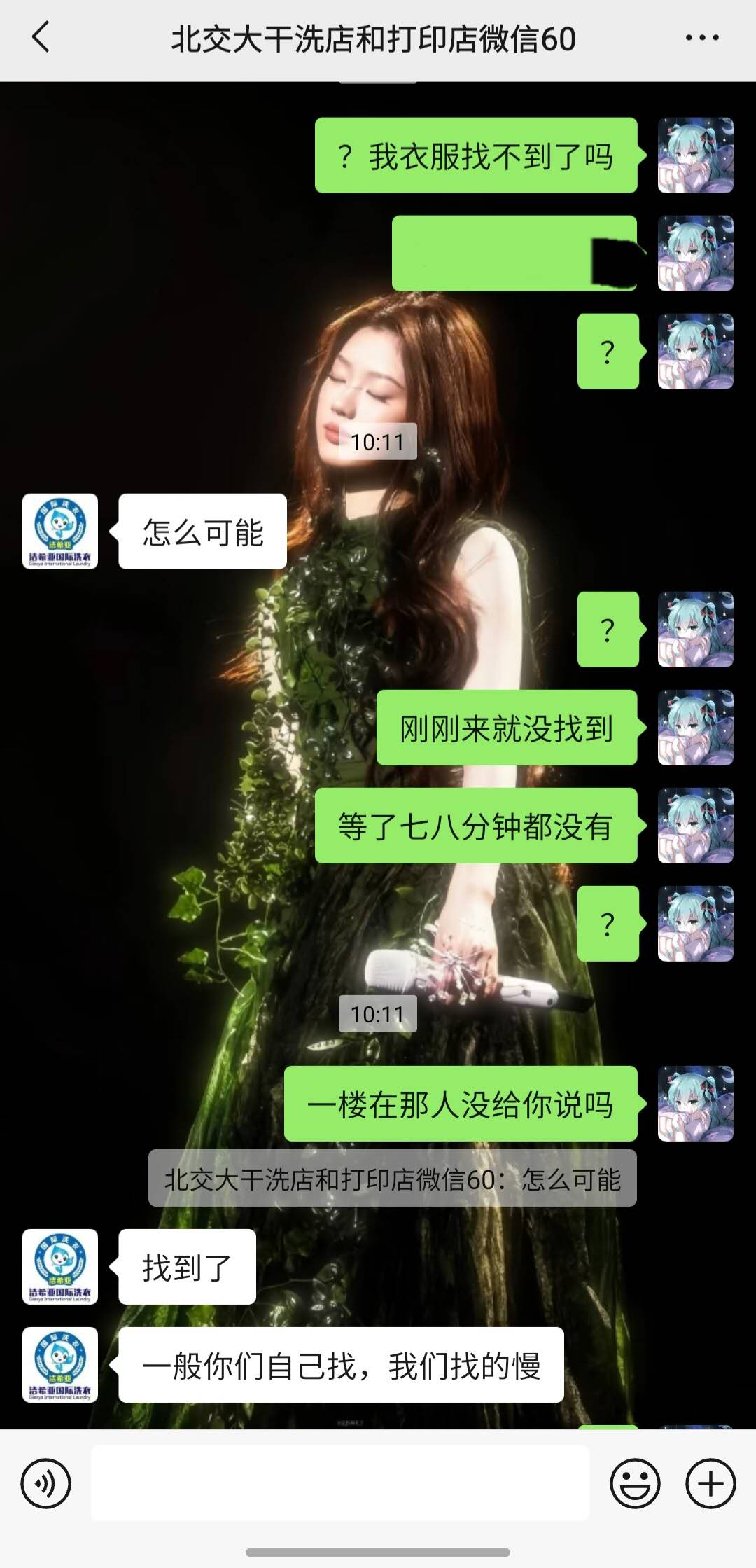Open the emoji sticker panel

pyautogui.click(x=635, y=1483)
